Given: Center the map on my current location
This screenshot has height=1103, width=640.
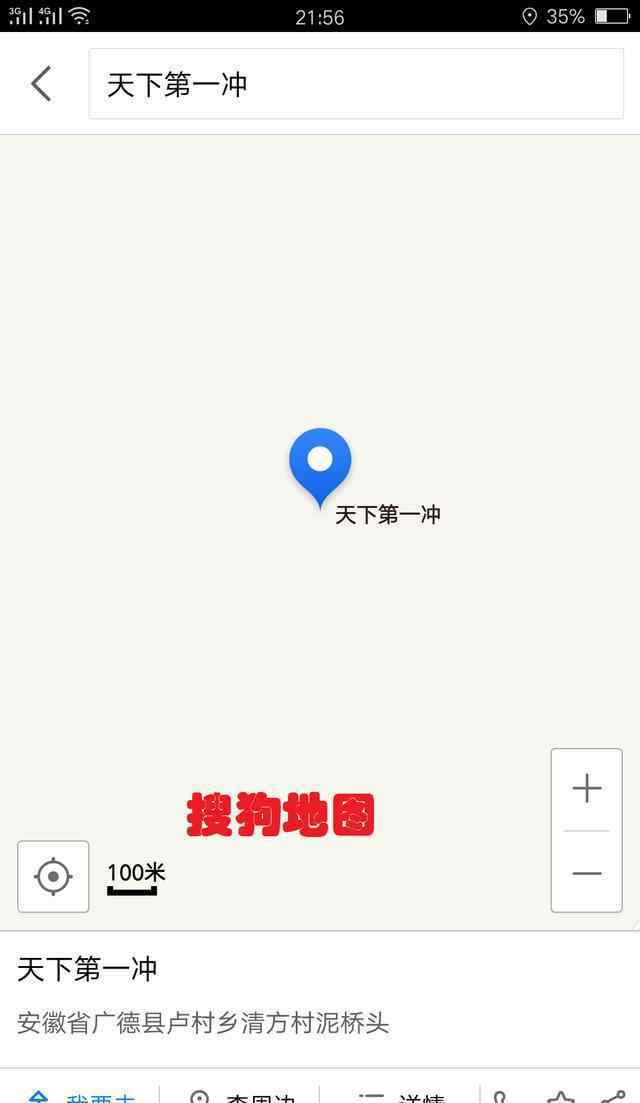Looking at the screenshot, I should [x=53, y=876].
